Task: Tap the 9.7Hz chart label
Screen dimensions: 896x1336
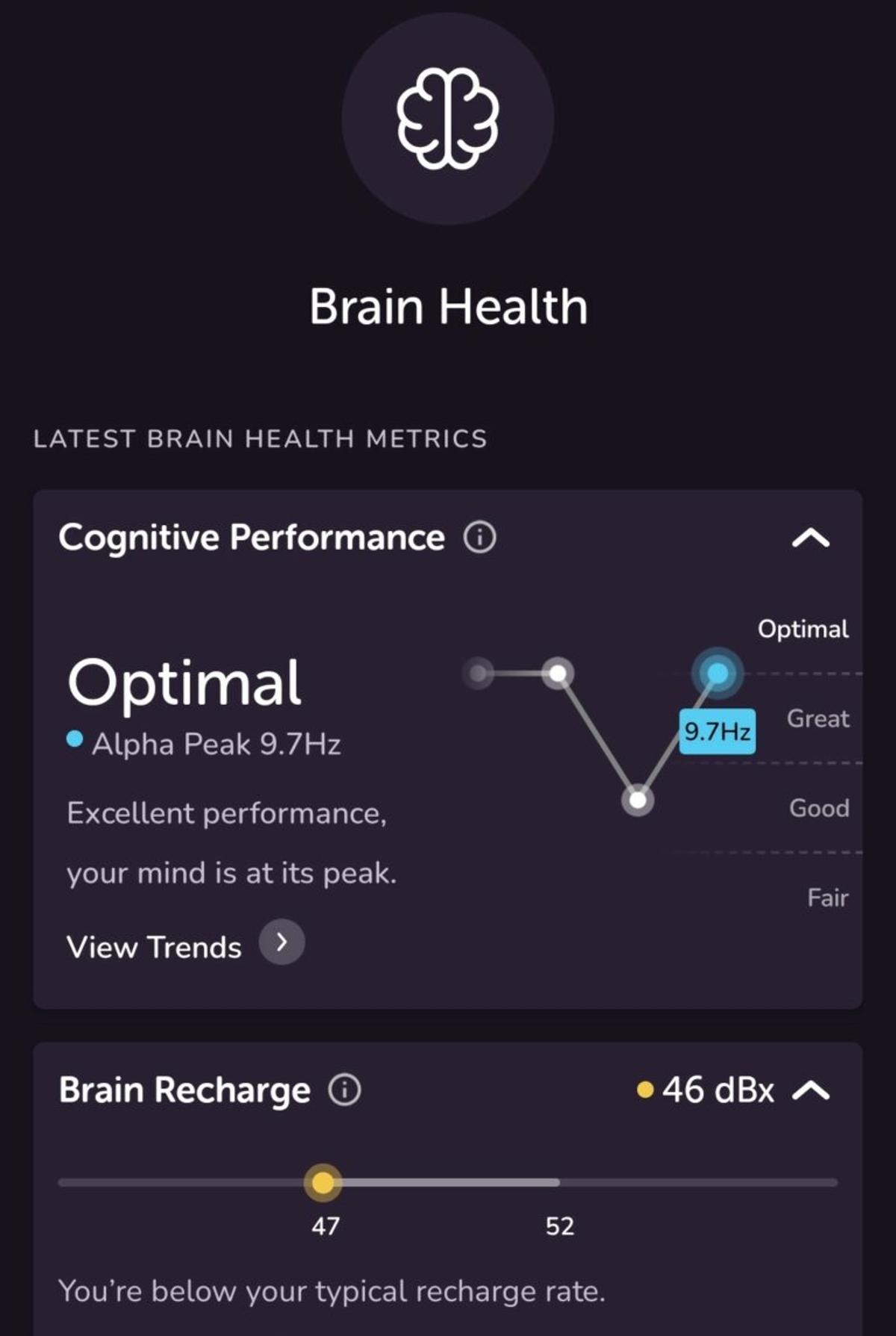Action: (718, 733)
